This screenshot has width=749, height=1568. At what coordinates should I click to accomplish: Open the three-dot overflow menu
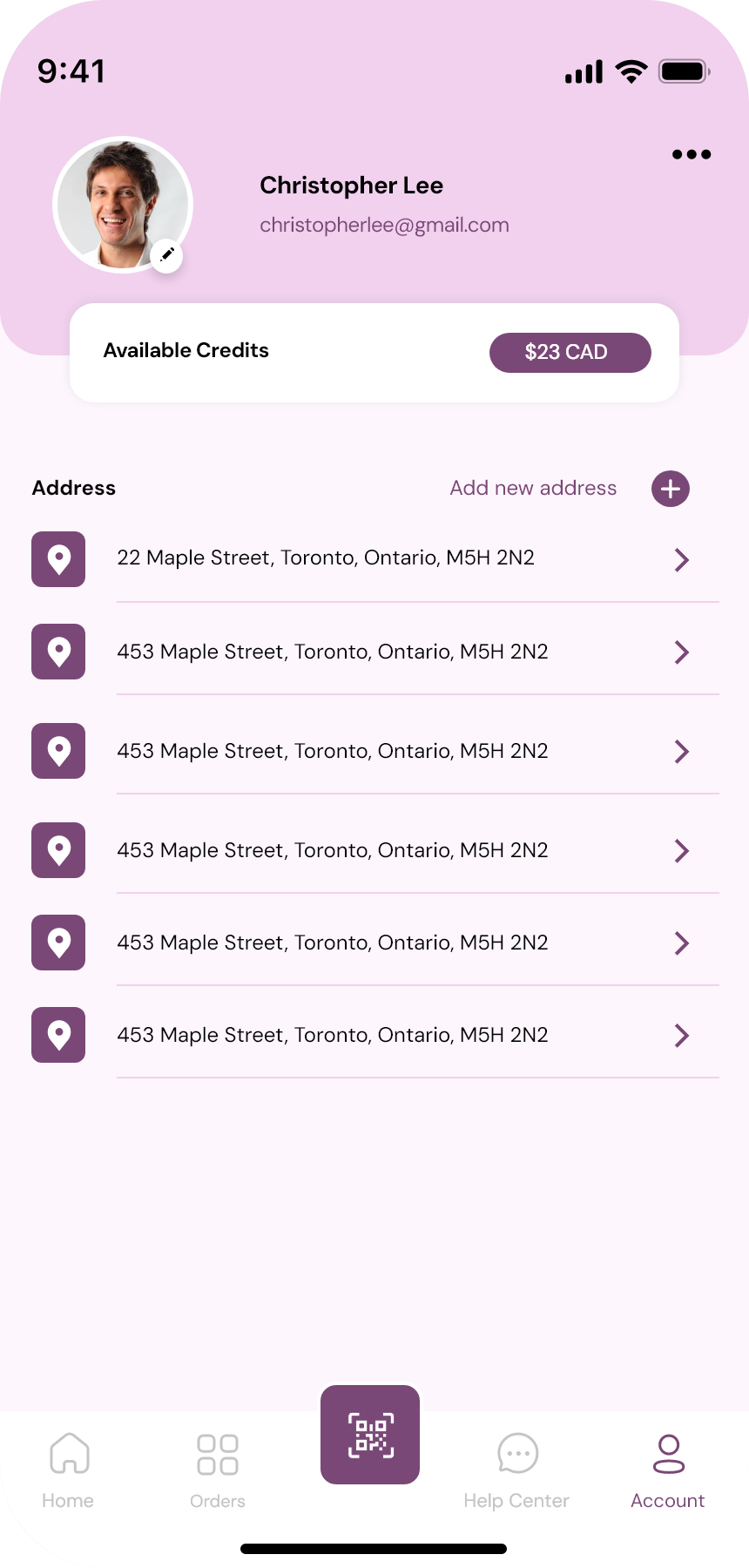[x=692, y=155]
